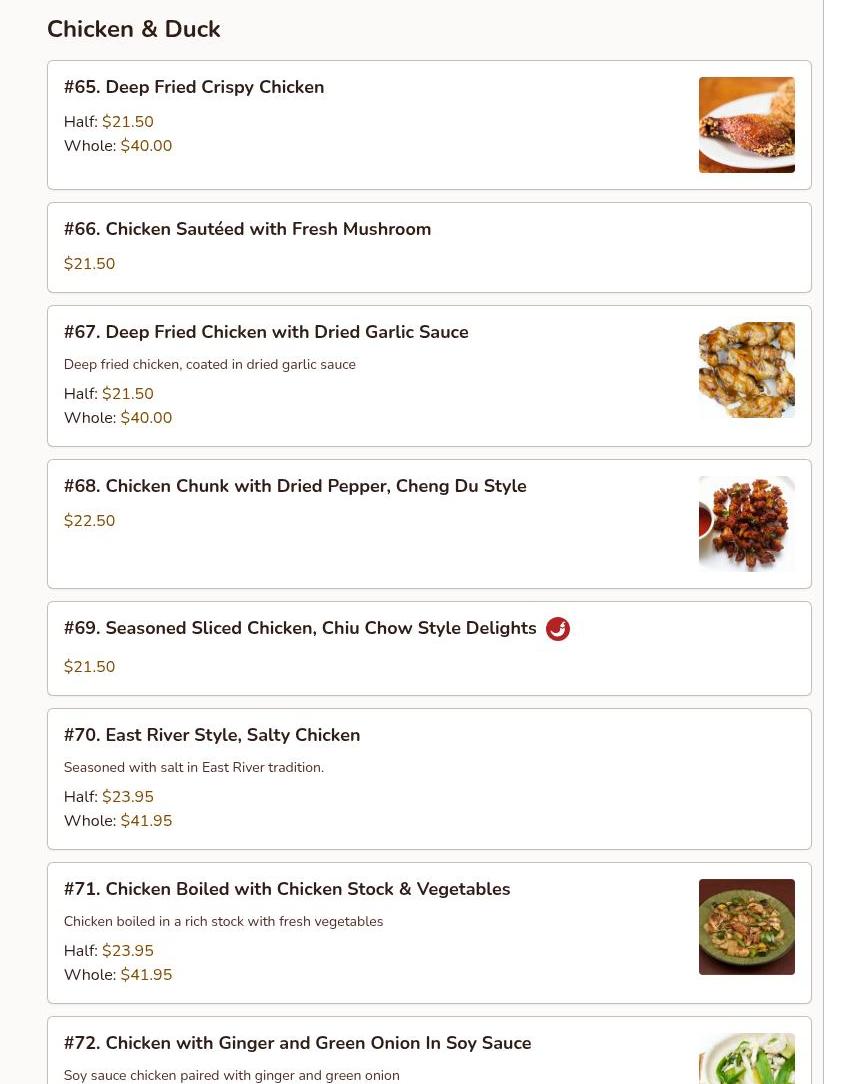Open #65 Deep Fried Crispy Chicken
Screen dimensions: 844x1084
pos(194,87)
